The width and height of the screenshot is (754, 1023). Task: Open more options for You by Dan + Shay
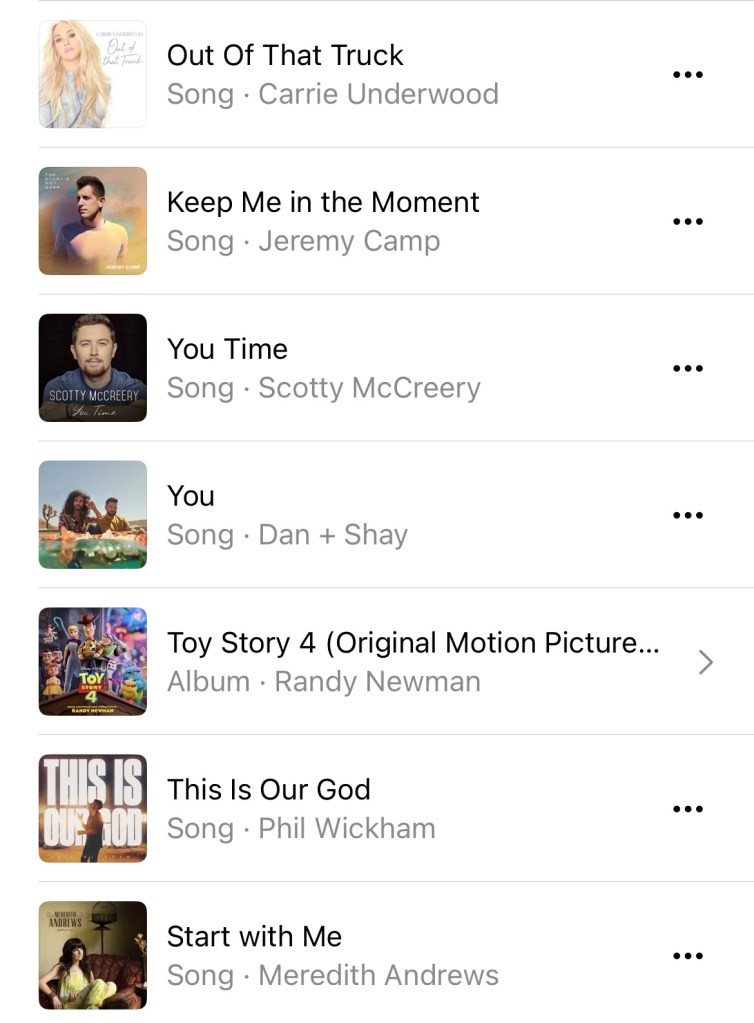coord(687,515)
